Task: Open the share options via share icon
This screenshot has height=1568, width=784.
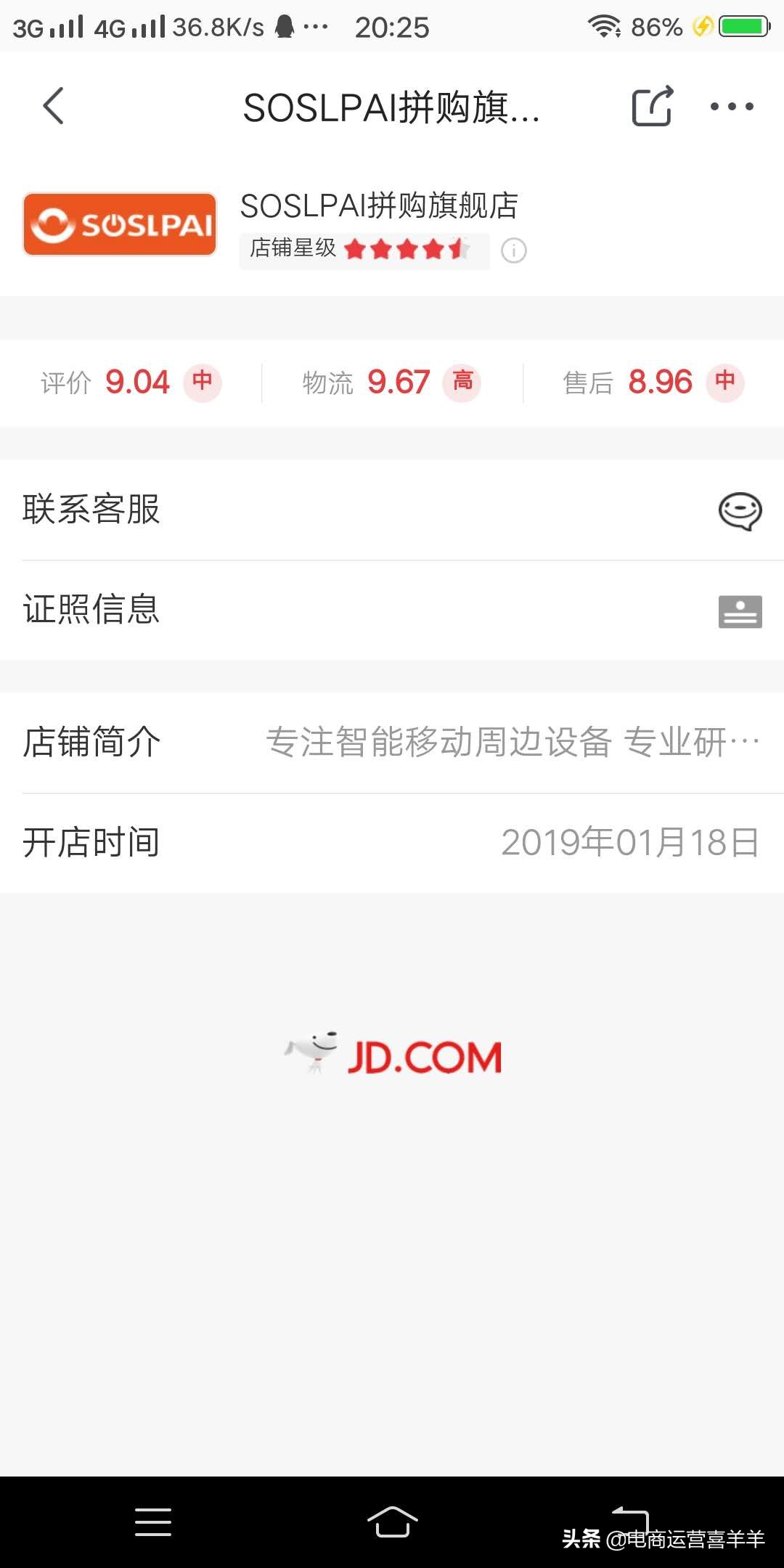Action: (651, 105)
